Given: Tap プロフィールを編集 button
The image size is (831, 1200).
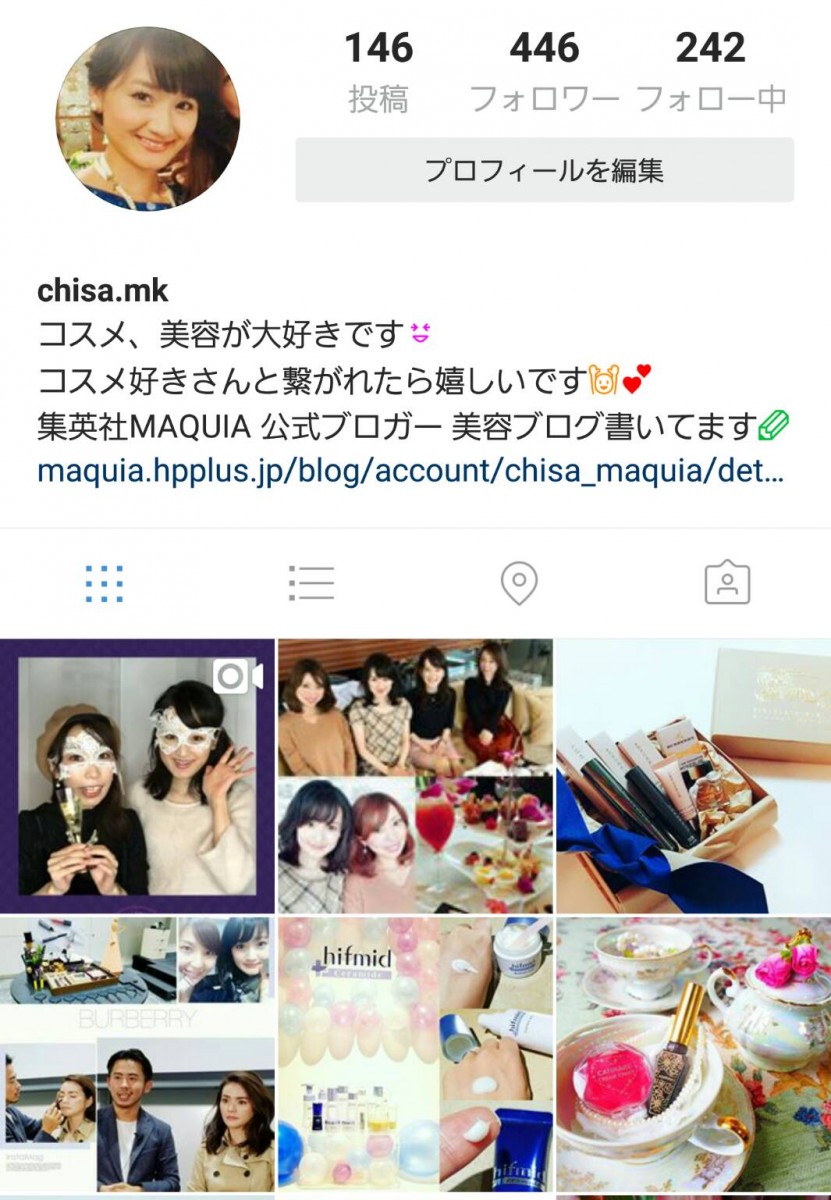Looking at the screenshot, I should pyautogui.click(x=544, y=170).
